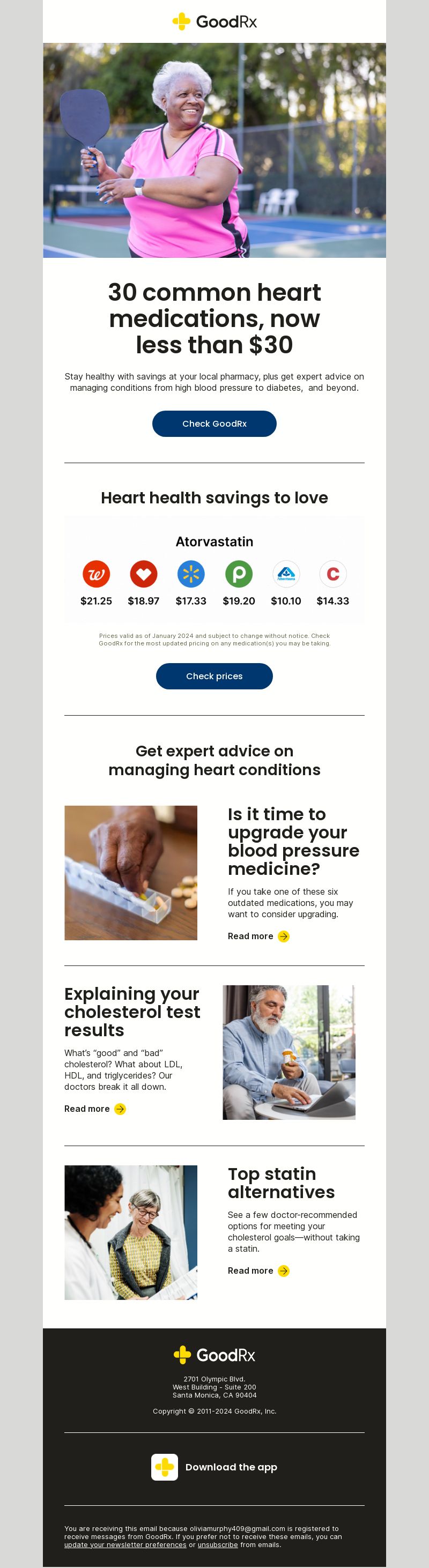This screenshot has width=429, height=1568.
Task: Tap the Check prices button
Action: coord(214,677)
